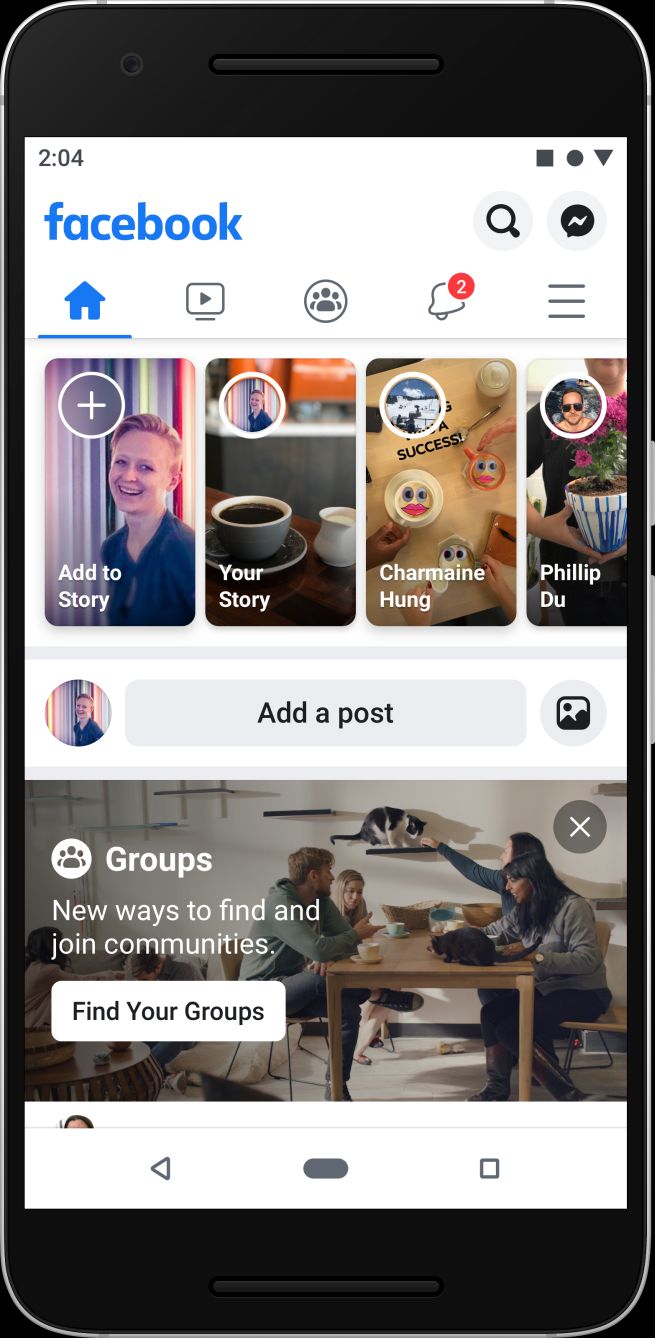Open Phillip Du's story
Screen dimensions: 655x1338
pyautogui.click(x=578, y=492)
